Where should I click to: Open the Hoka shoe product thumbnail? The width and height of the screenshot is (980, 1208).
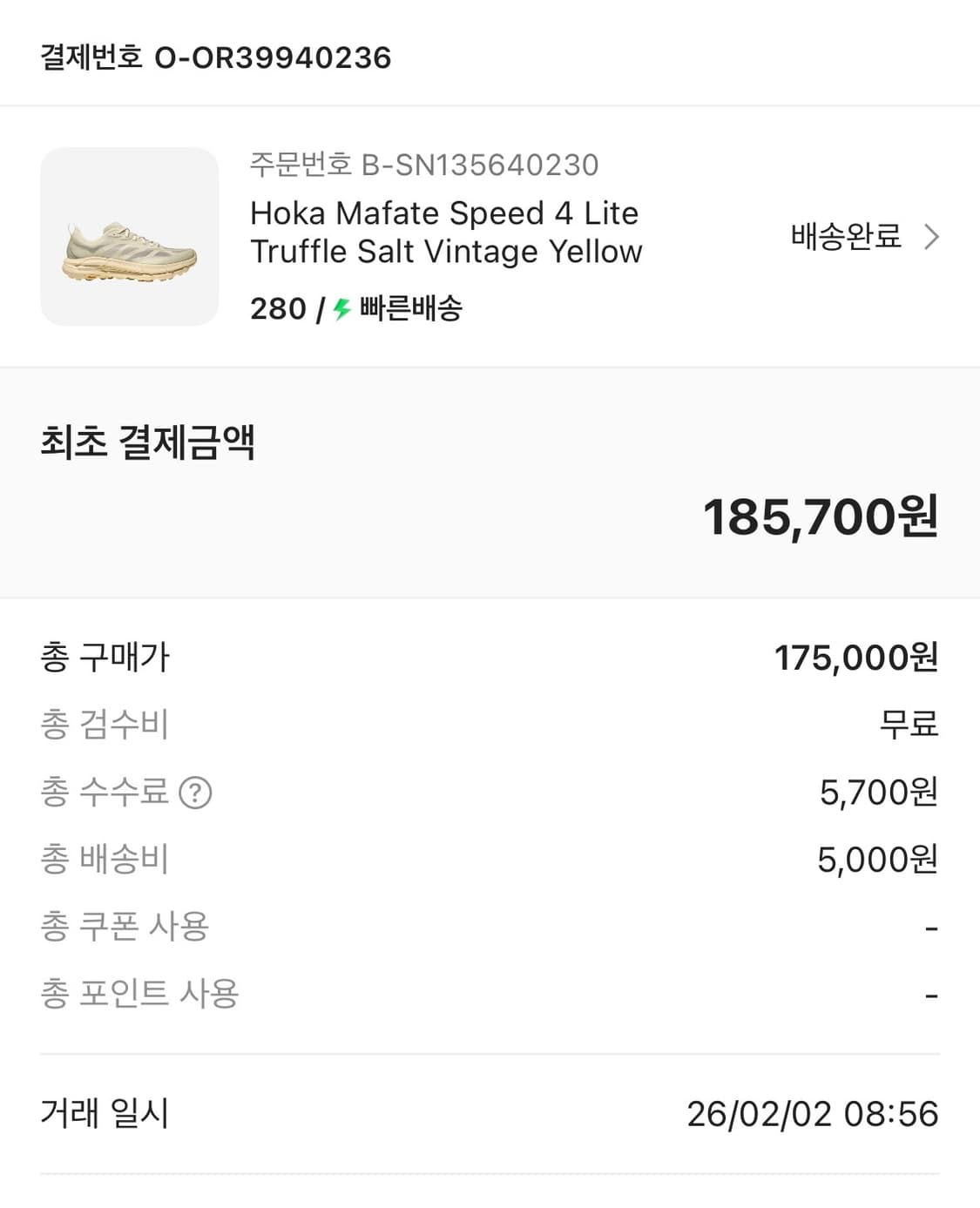pos(129,236)
